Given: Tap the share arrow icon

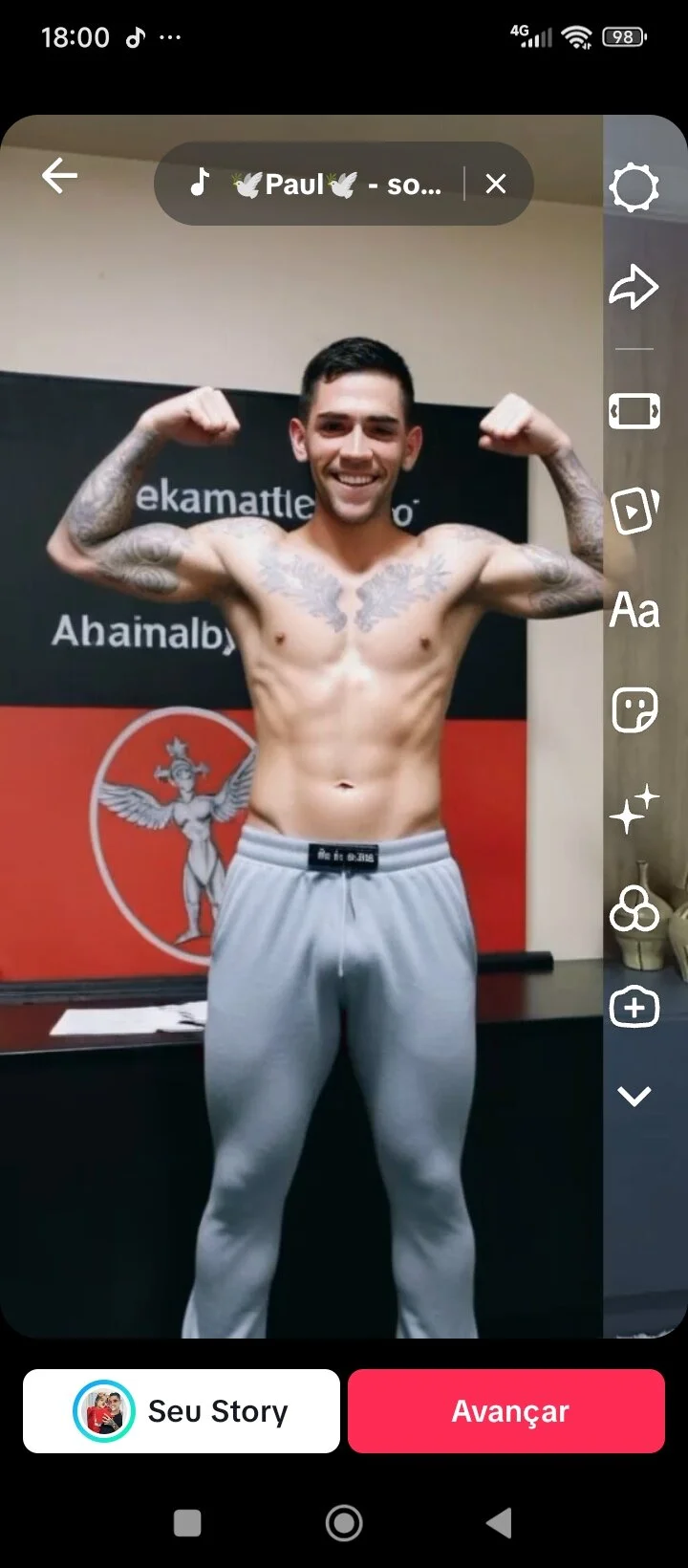Looking at the screenshot, I should [x=634, y=287].
